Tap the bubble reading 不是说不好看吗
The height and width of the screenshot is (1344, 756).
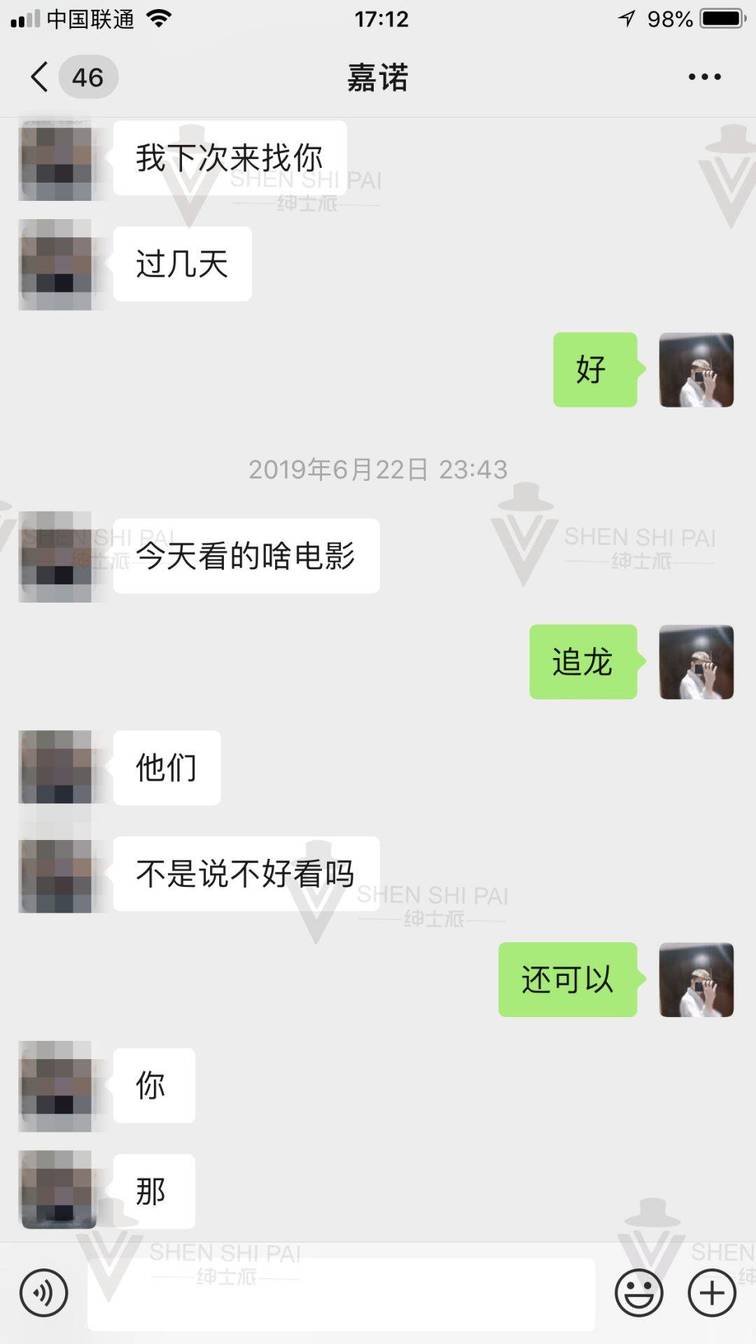click(245, 873)
